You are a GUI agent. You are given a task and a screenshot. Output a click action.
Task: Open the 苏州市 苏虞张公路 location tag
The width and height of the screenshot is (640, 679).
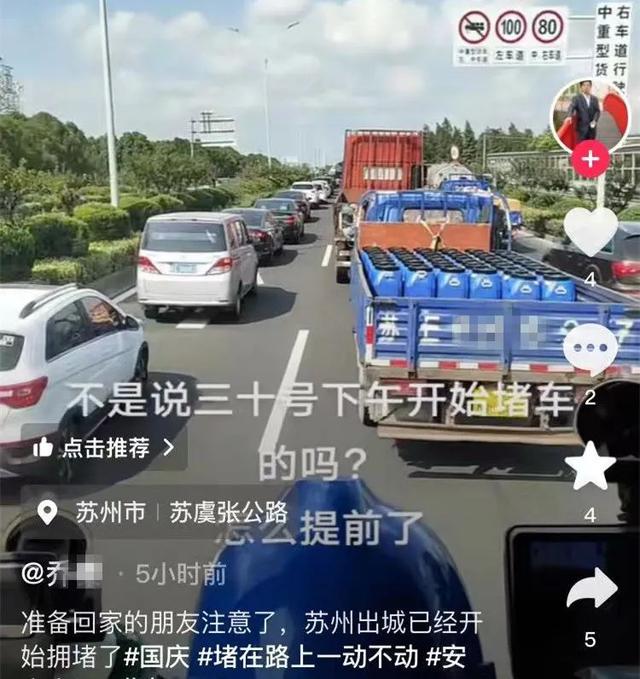click(x=162, y=513)
